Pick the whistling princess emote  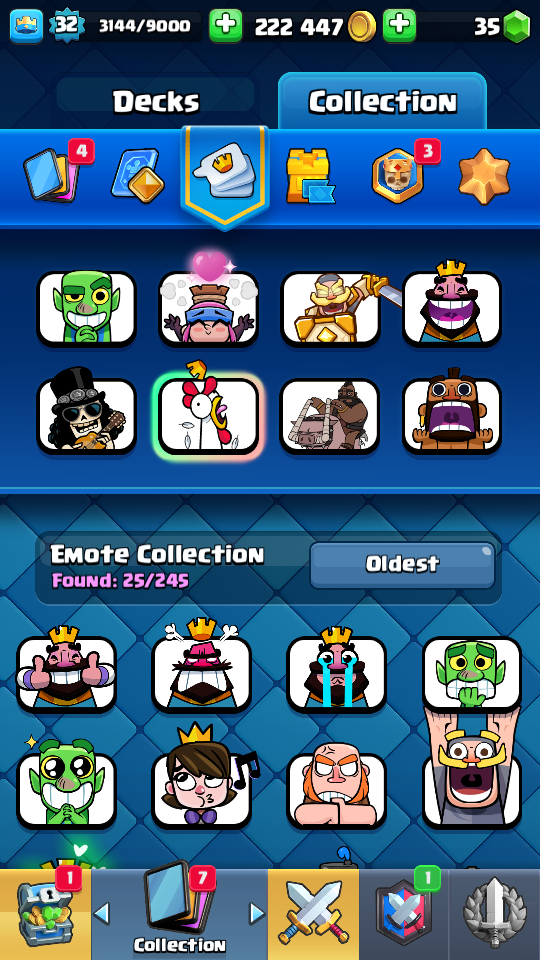point(203,785)
